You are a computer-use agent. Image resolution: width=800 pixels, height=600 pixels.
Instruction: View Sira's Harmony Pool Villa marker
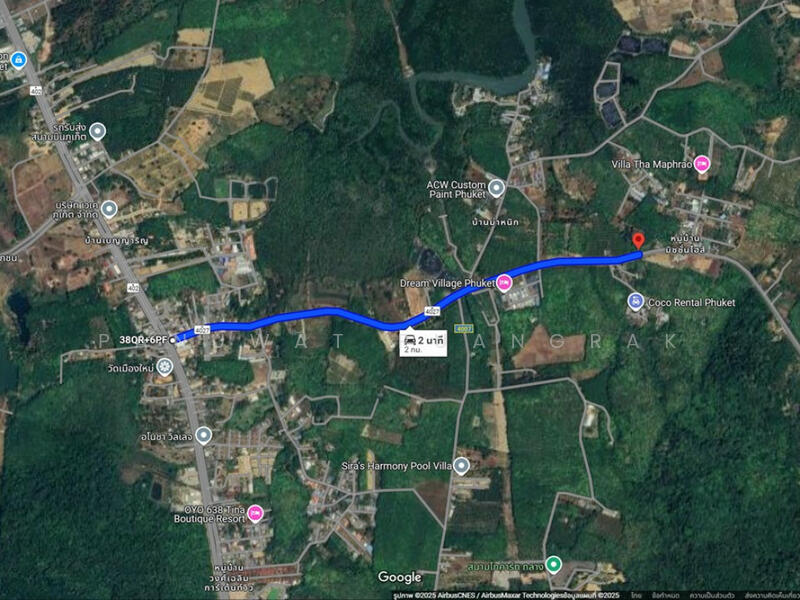tap(461, 466)
